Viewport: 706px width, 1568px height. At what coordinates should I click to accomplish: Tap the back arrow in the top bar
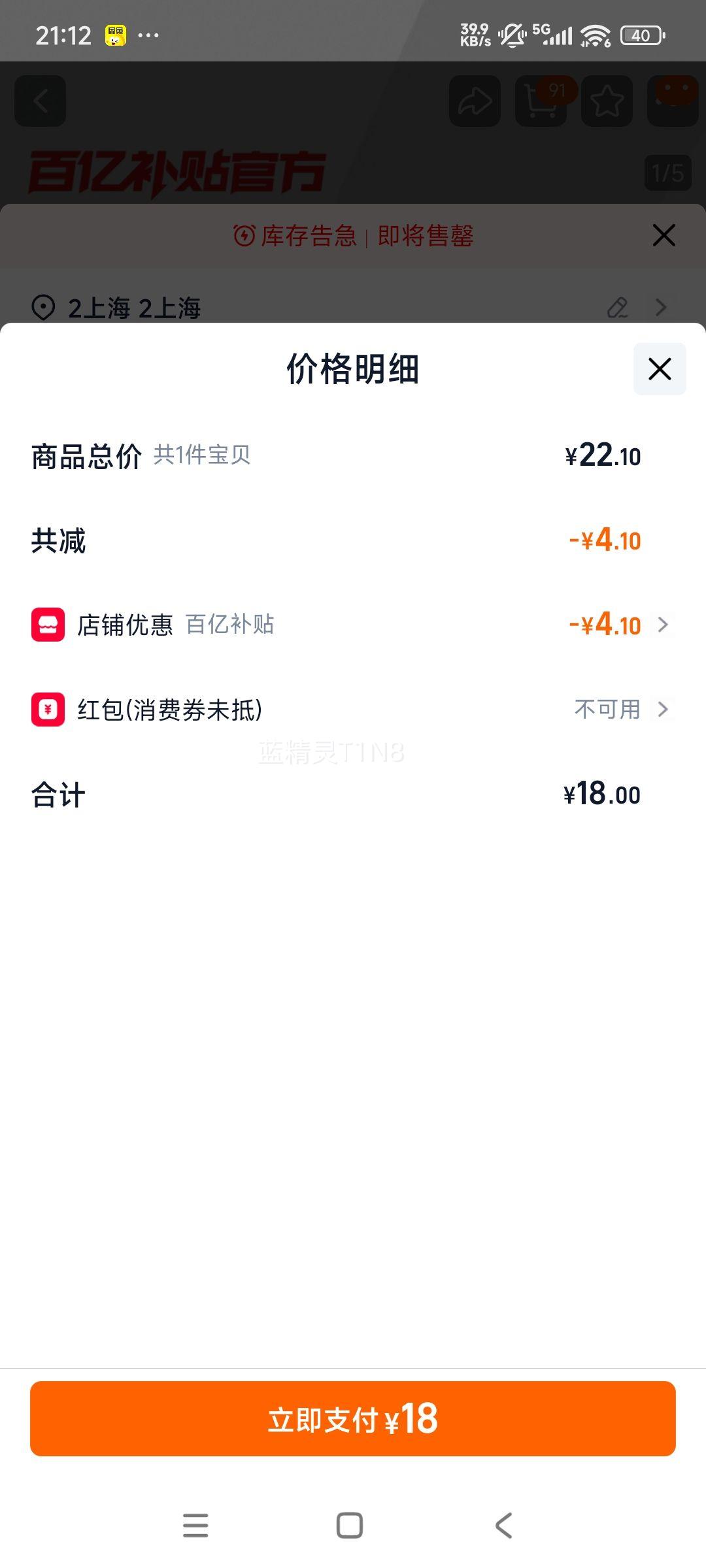(39, 99)
